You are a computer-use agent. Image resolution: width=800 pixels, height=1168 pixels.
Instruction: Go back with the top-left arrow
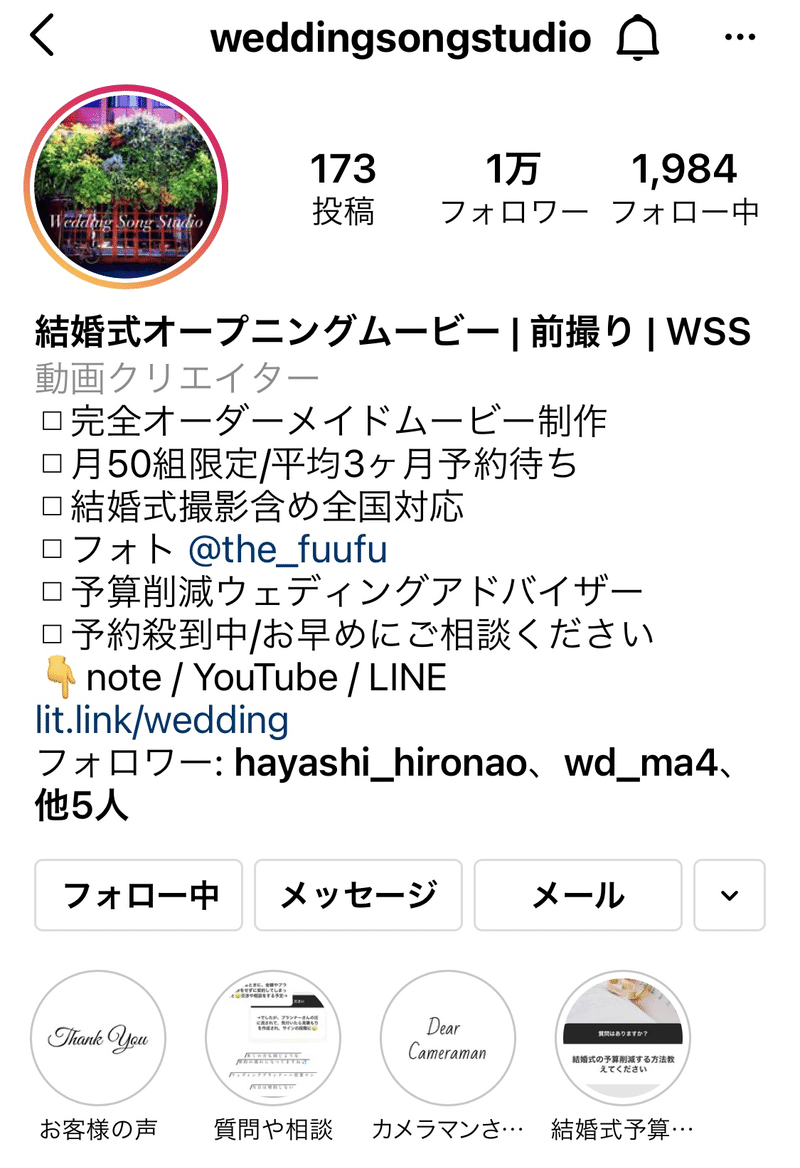click(42, 37)
